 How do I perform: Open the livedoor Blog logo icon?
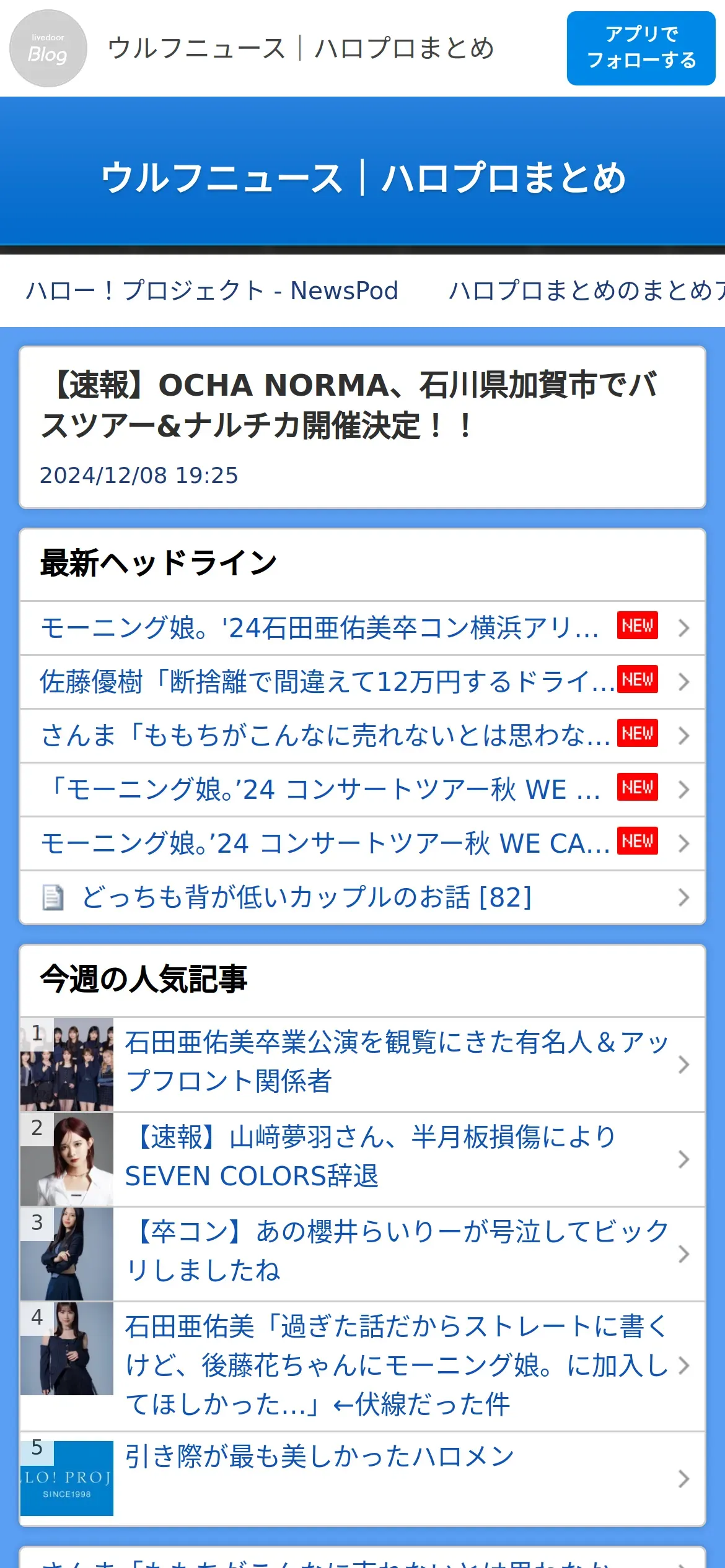[x=48, y=48]
